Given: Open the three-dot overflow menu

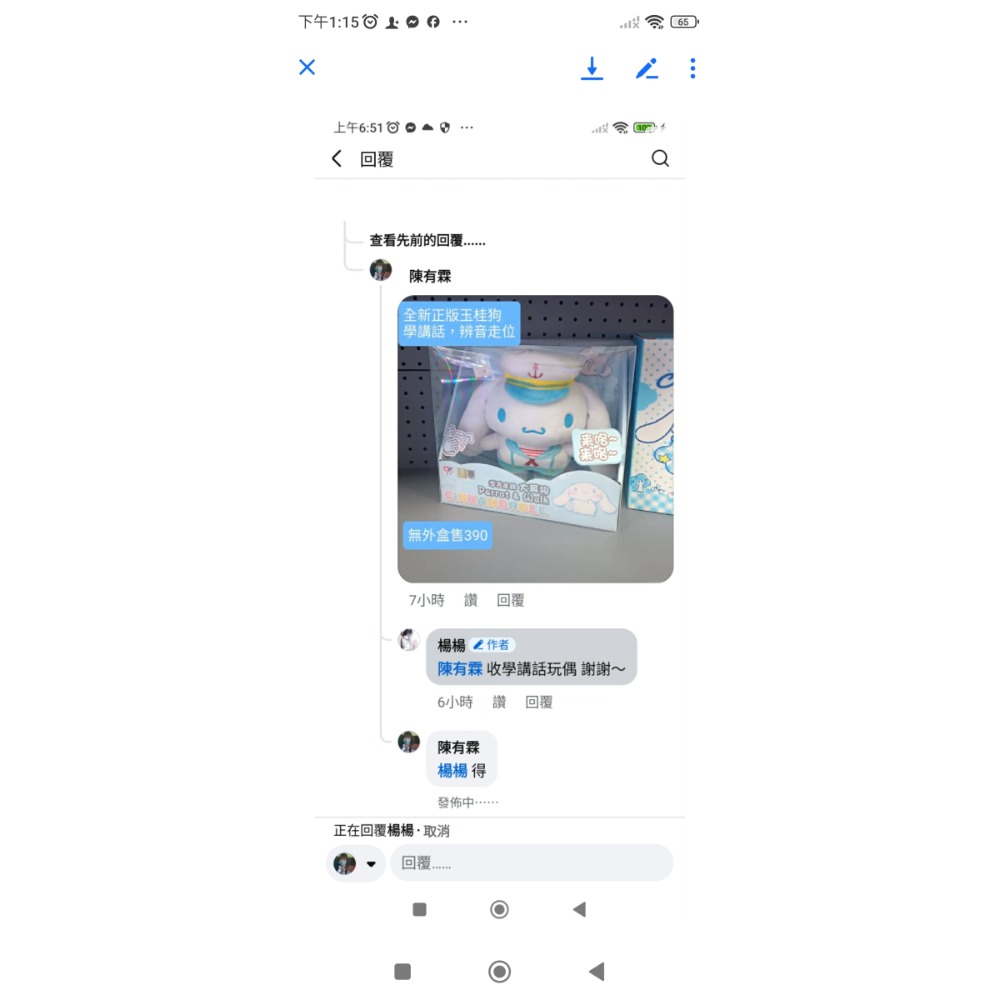Looking at the screenshot, I should (x=692, y=68).
